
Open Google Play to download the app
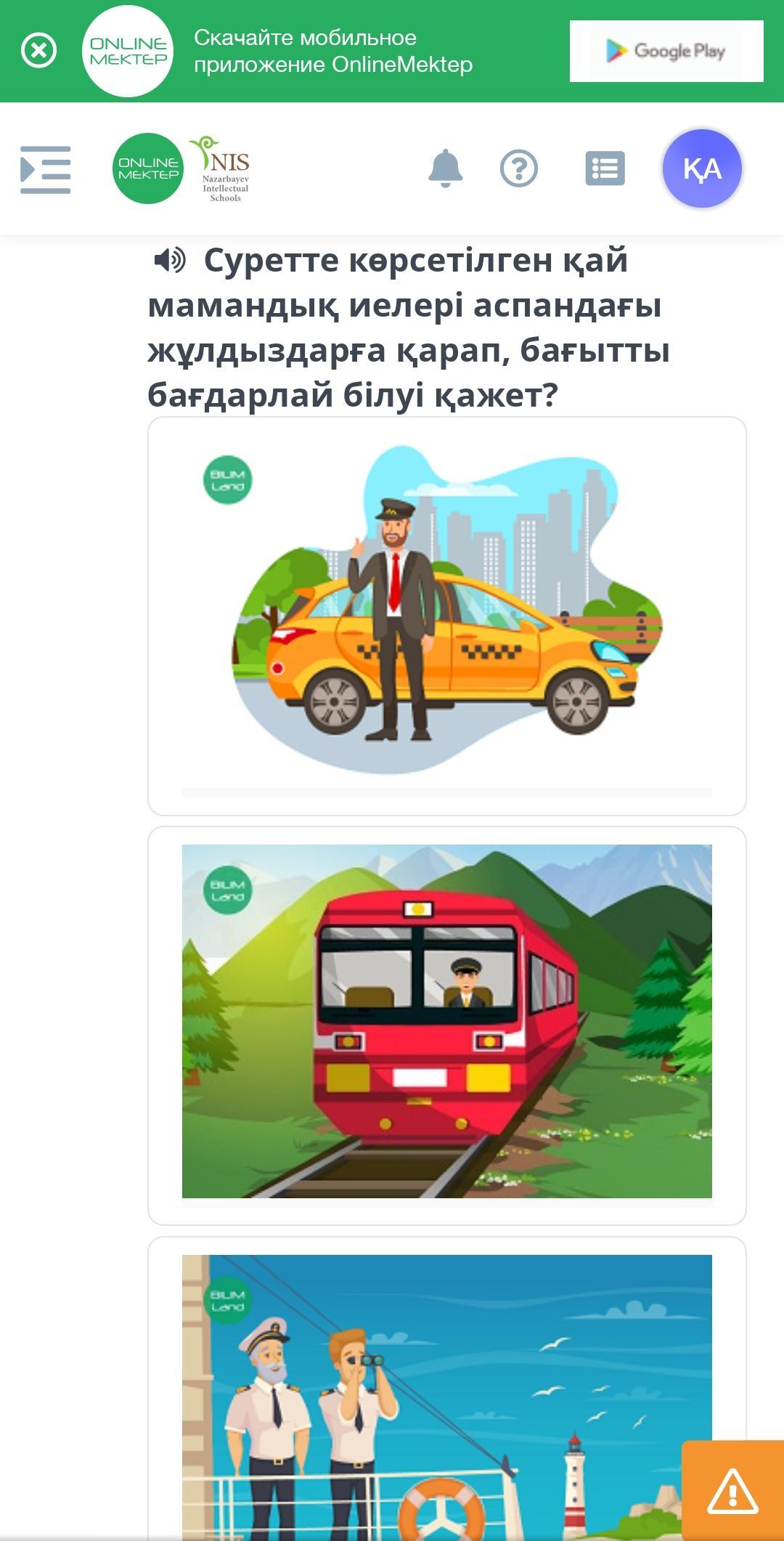click(666, 51)
